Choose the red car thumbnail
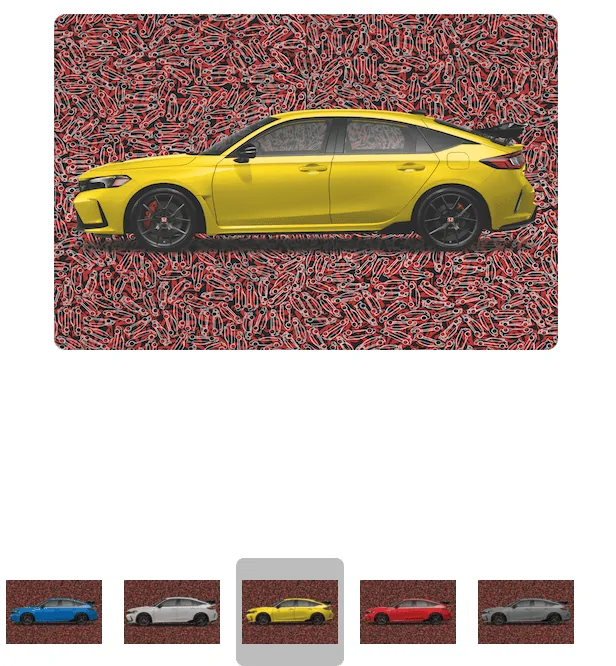 408,611
